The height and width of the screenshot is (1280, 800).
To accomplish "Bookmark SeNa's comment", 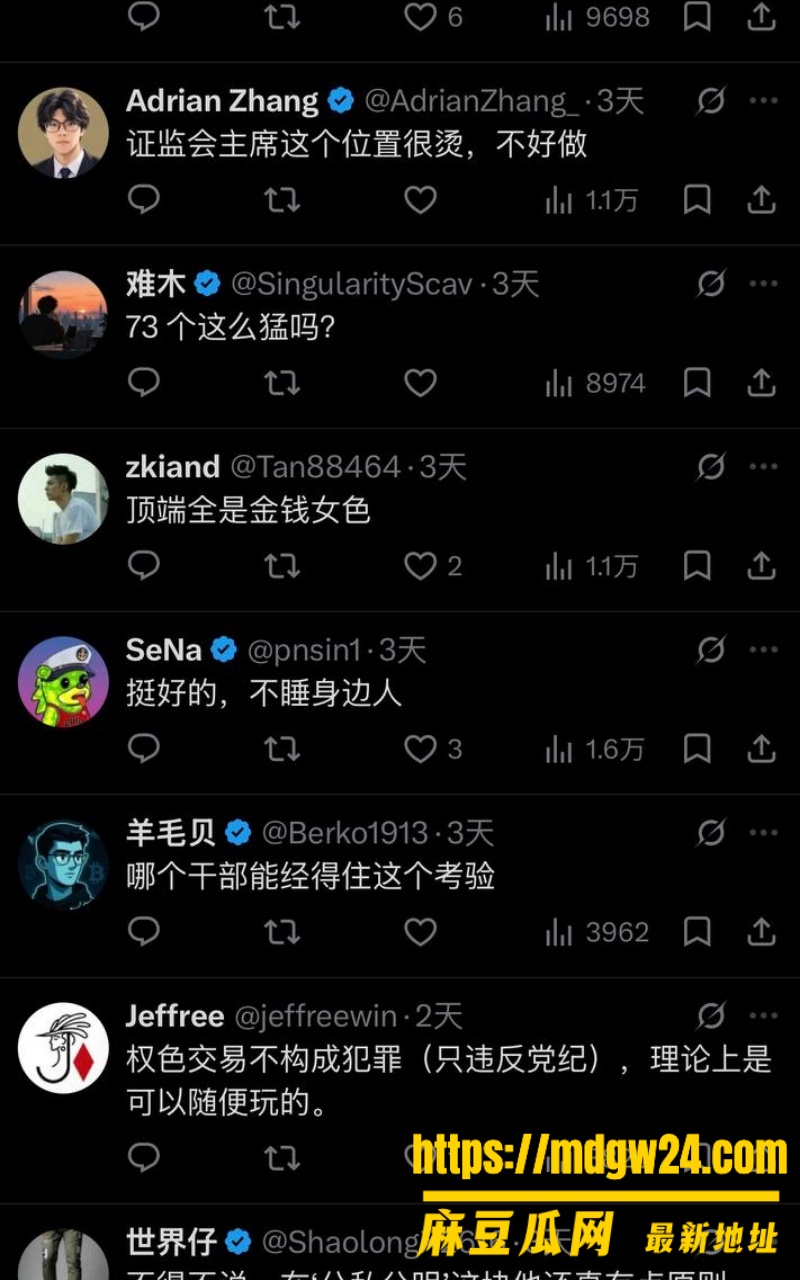I will coord(697,749).
